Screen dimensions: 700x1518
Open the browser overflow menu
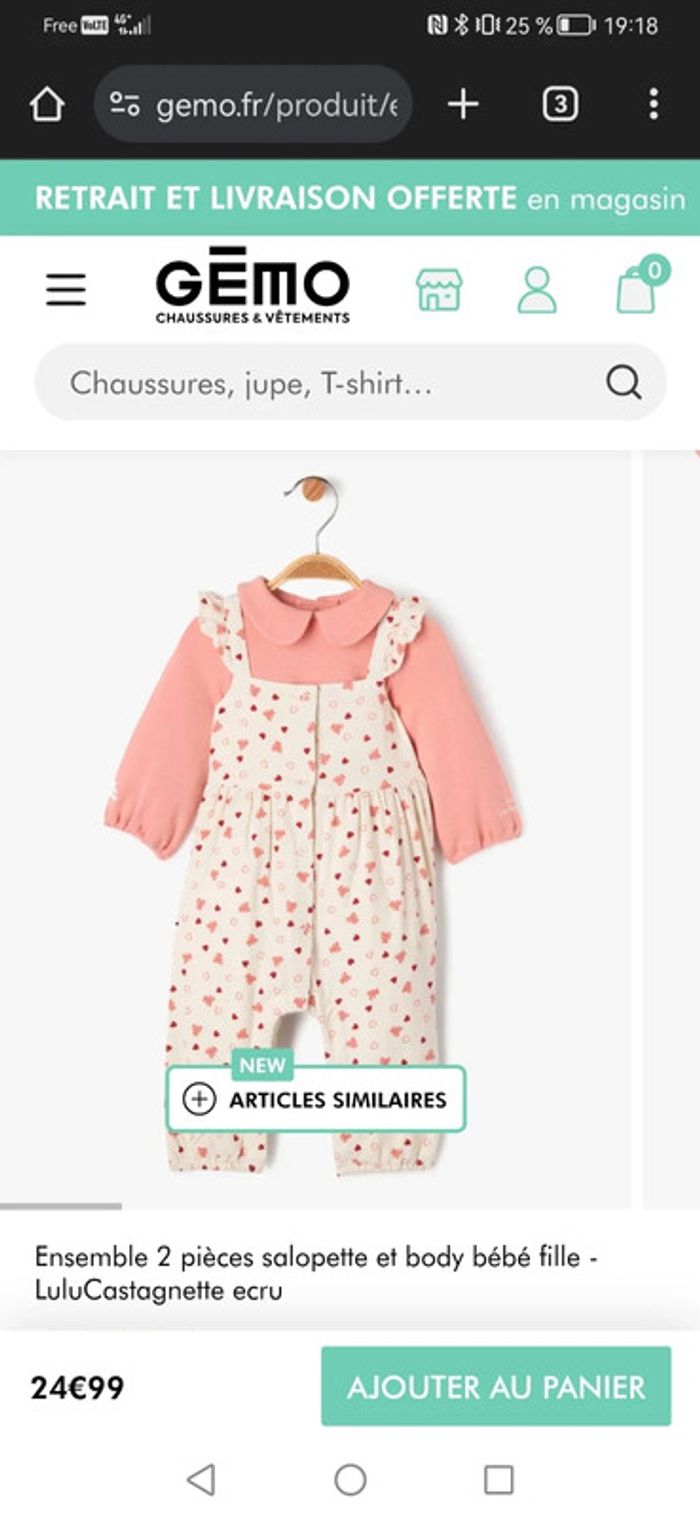pos(653,104)
